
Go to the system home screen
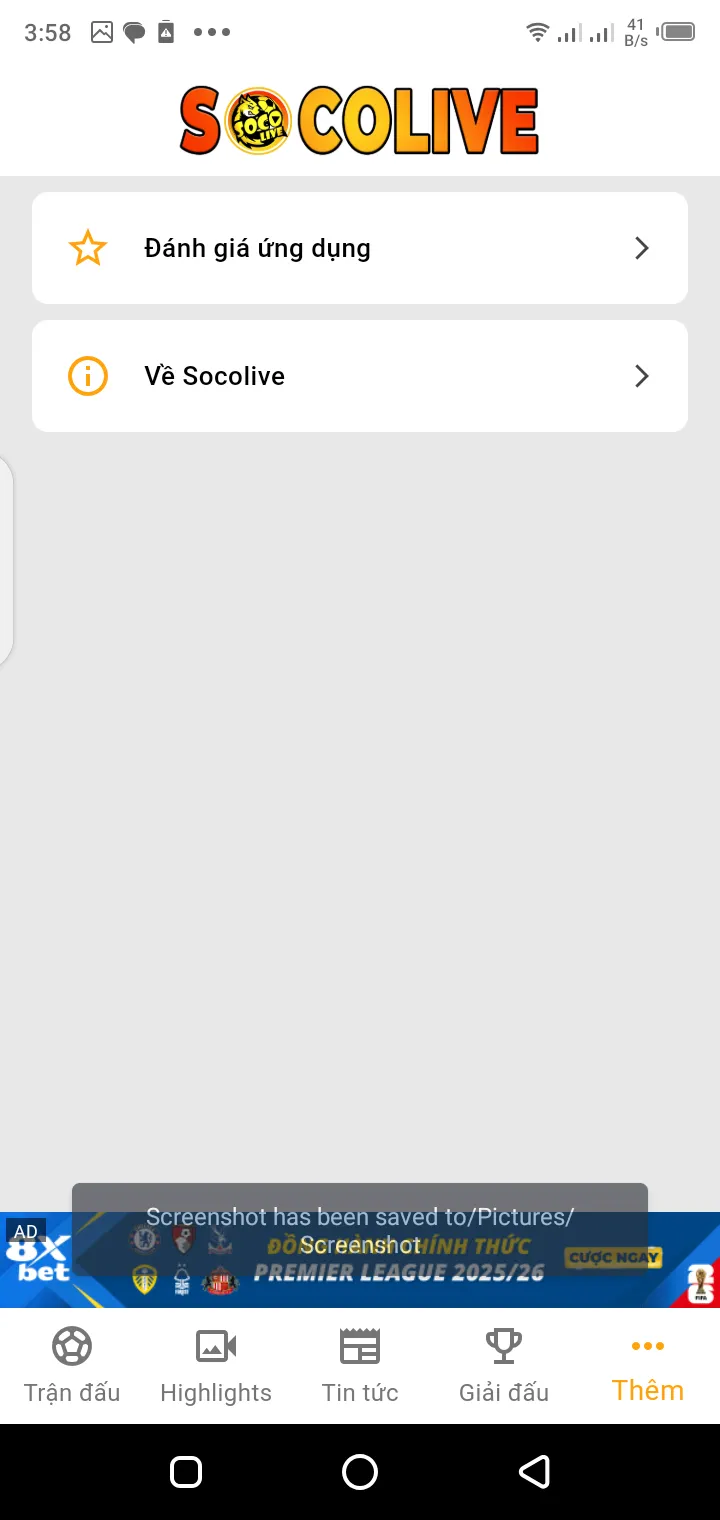(360, 1472)
